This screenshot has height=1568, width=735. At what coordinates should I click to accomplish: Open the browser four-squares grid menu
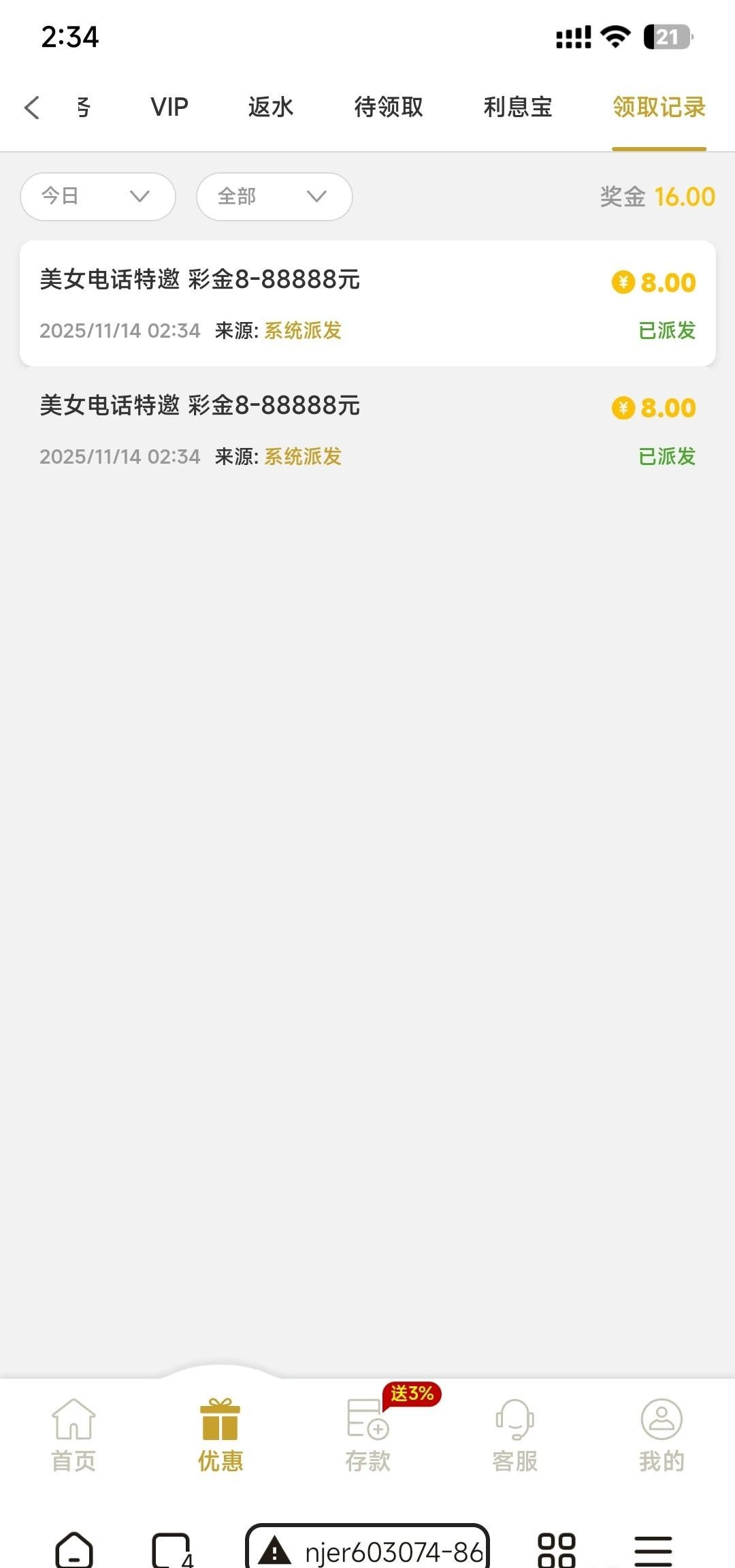557,1551
